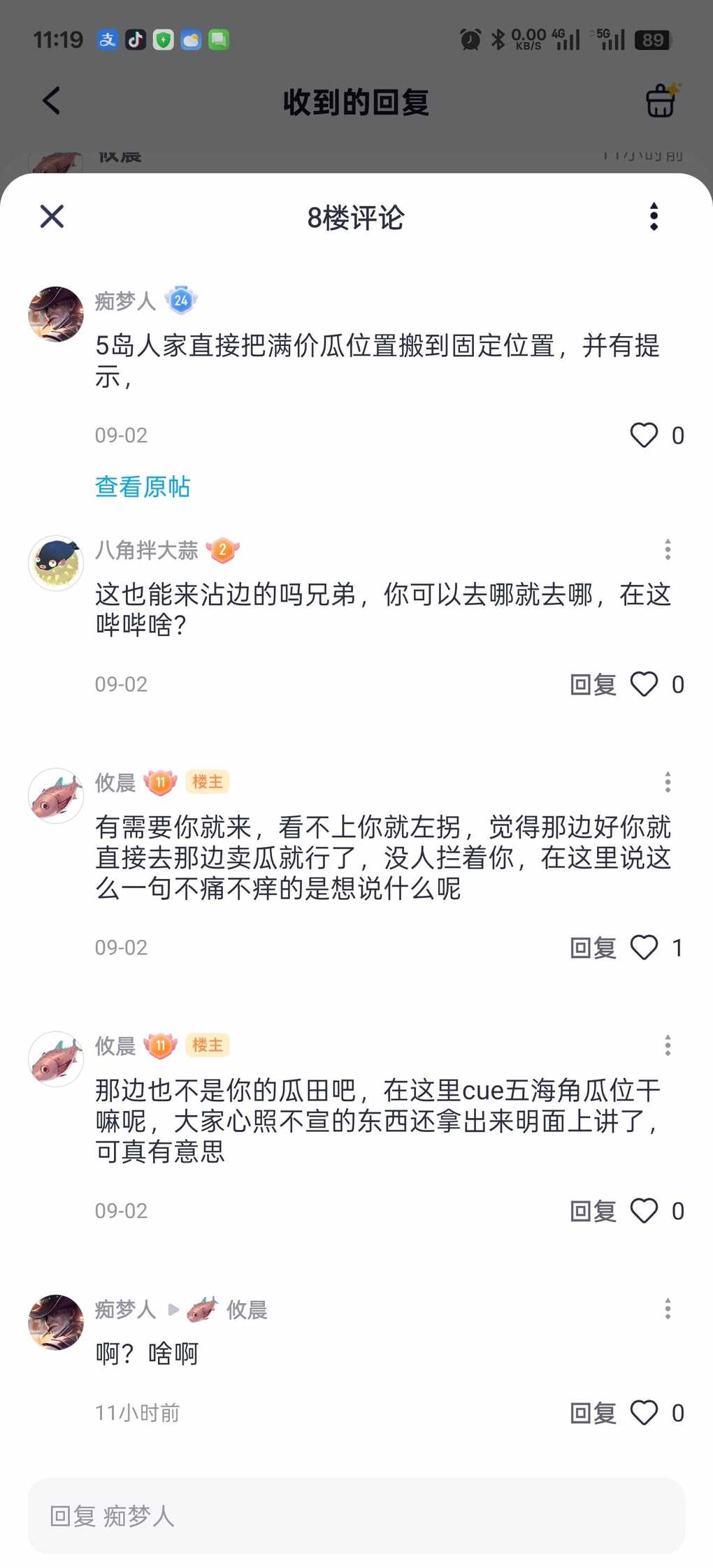Viewport: 713px width, 1568px height.
Task: Like the comment starting with 有需要你就来
Action: [x=644, y=948]
